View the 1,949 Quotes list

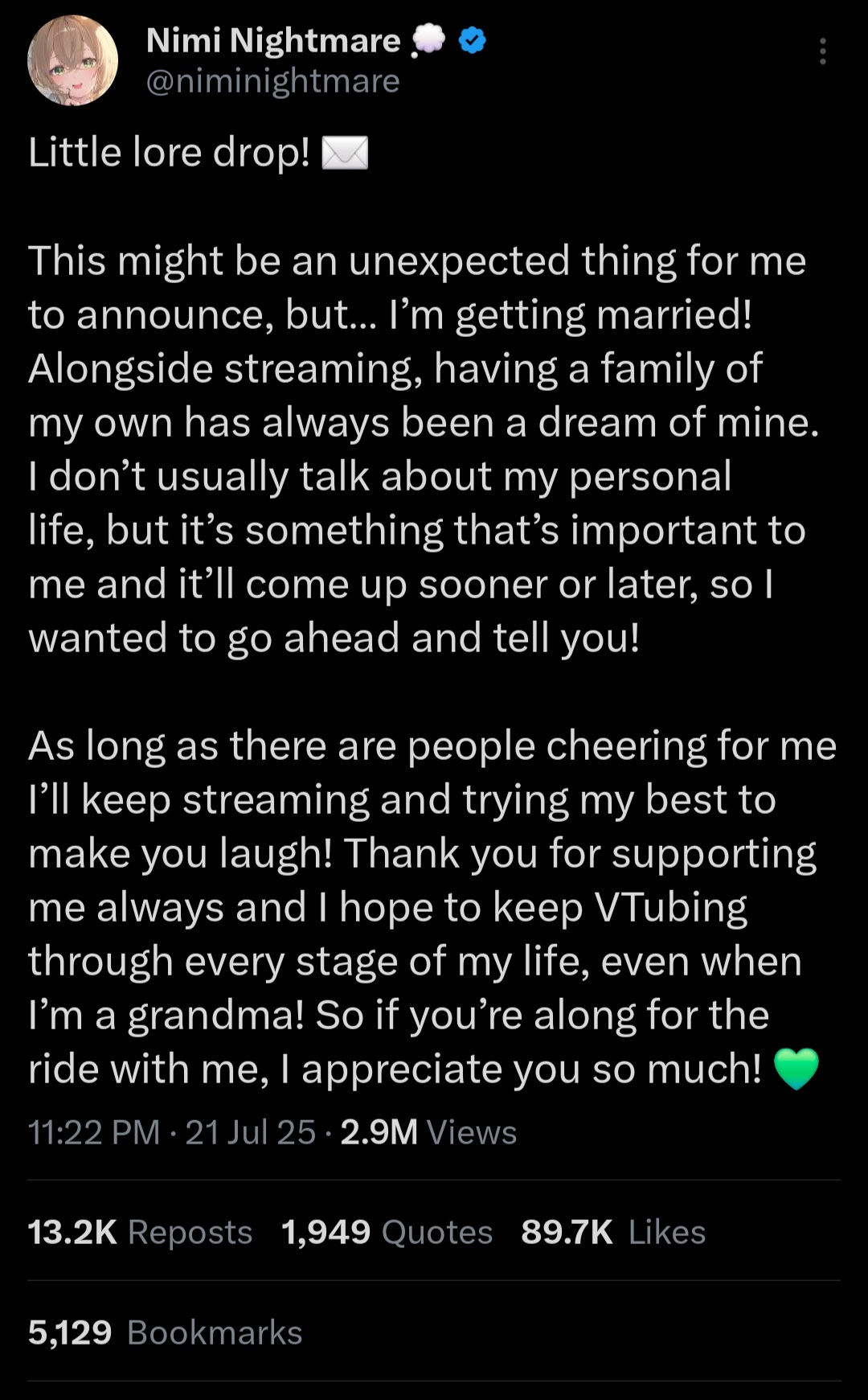(x=387, y=1232)
